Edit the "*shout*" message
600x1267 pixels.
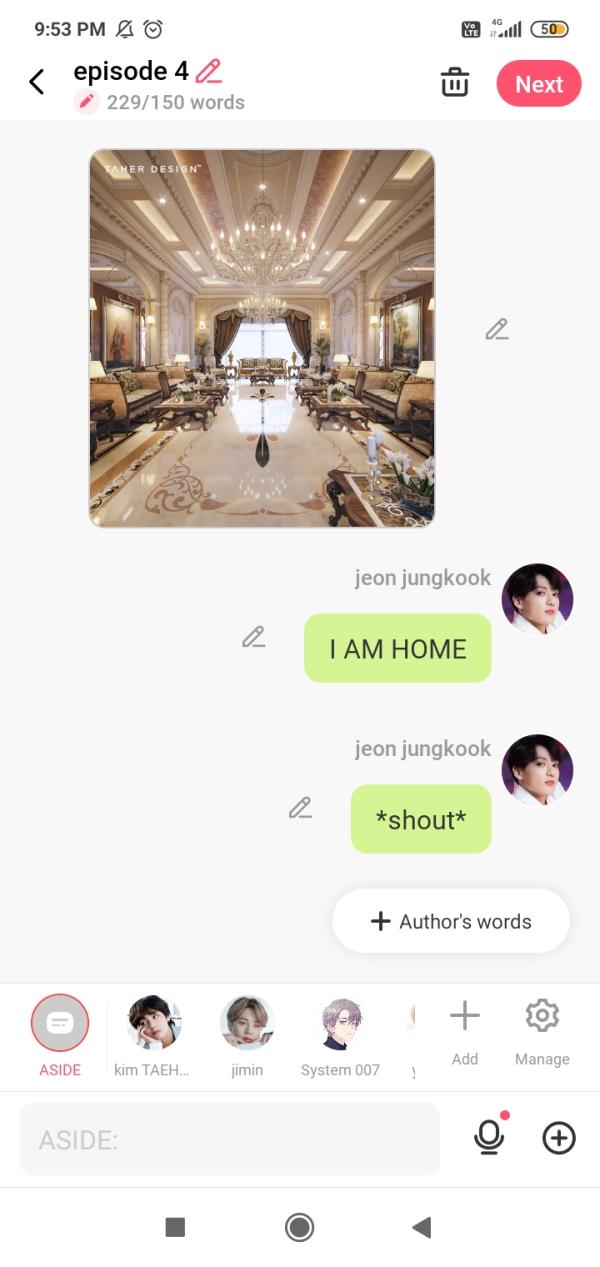(300, 808)
